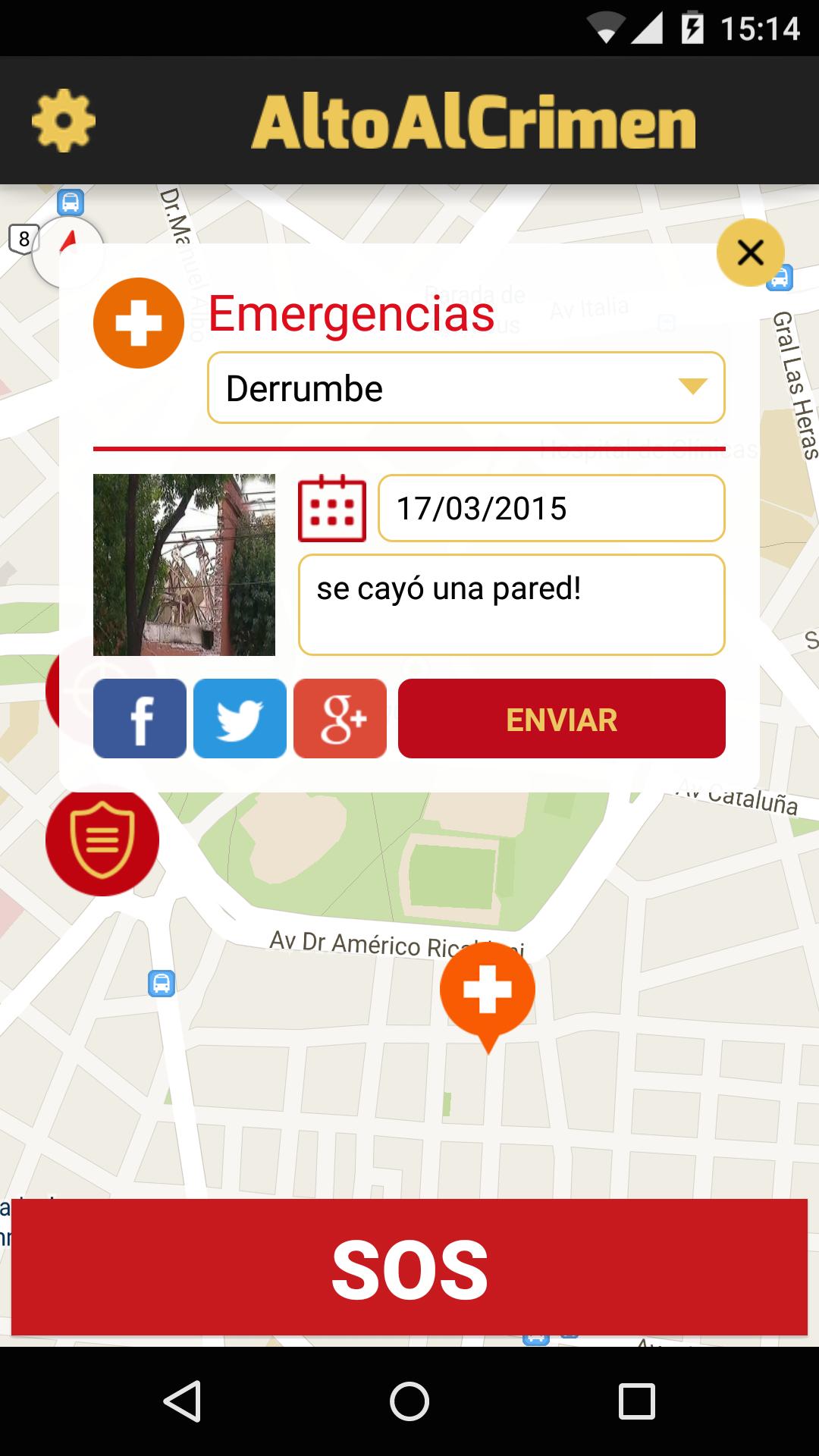
Task: Go to the system home screen
Action: 409,1401
